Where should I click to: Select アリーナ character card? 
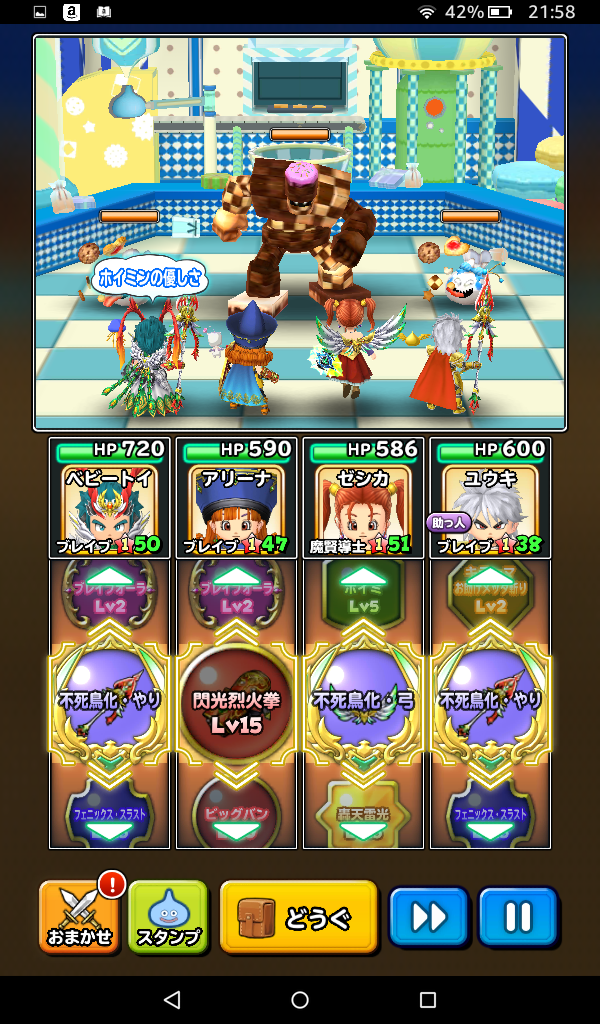pyautogui.click(x=236, y=498)
